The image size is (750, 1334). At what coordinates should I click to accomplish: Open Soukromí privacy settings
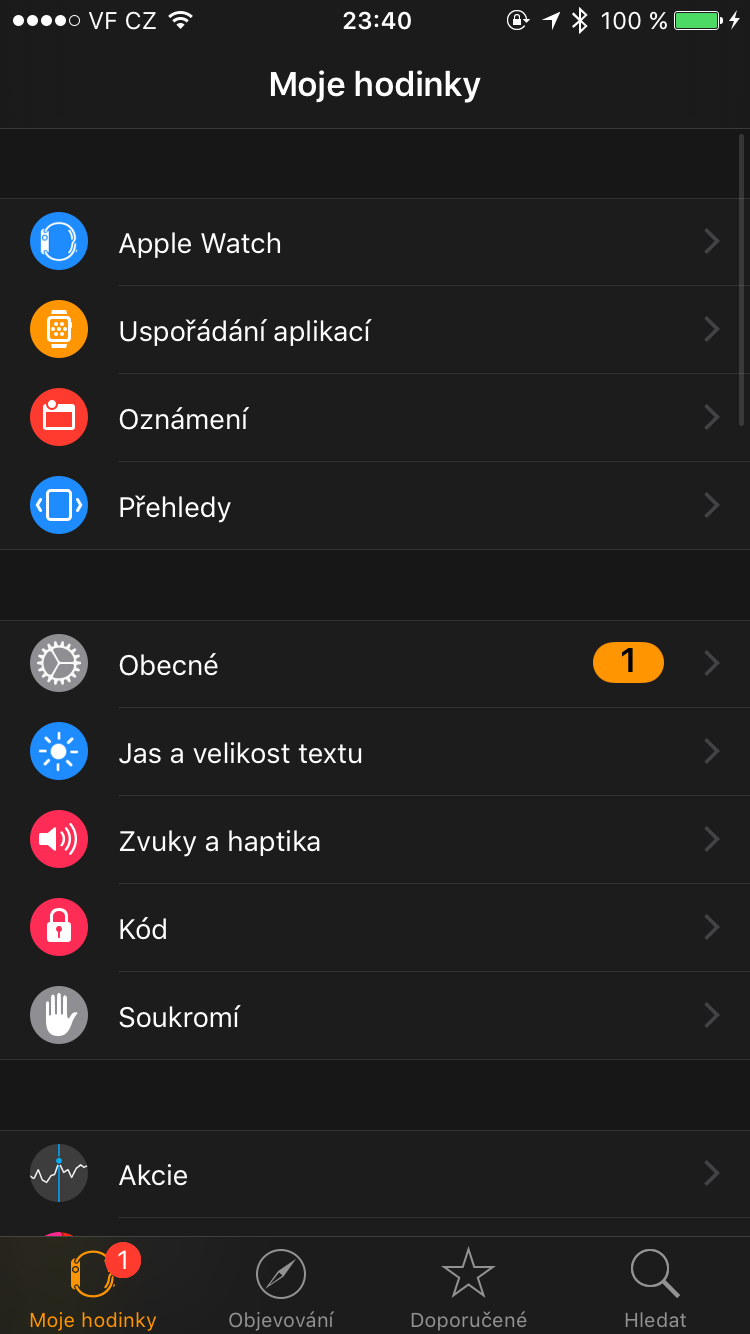pyautogui.click(x=375, y=1017)
